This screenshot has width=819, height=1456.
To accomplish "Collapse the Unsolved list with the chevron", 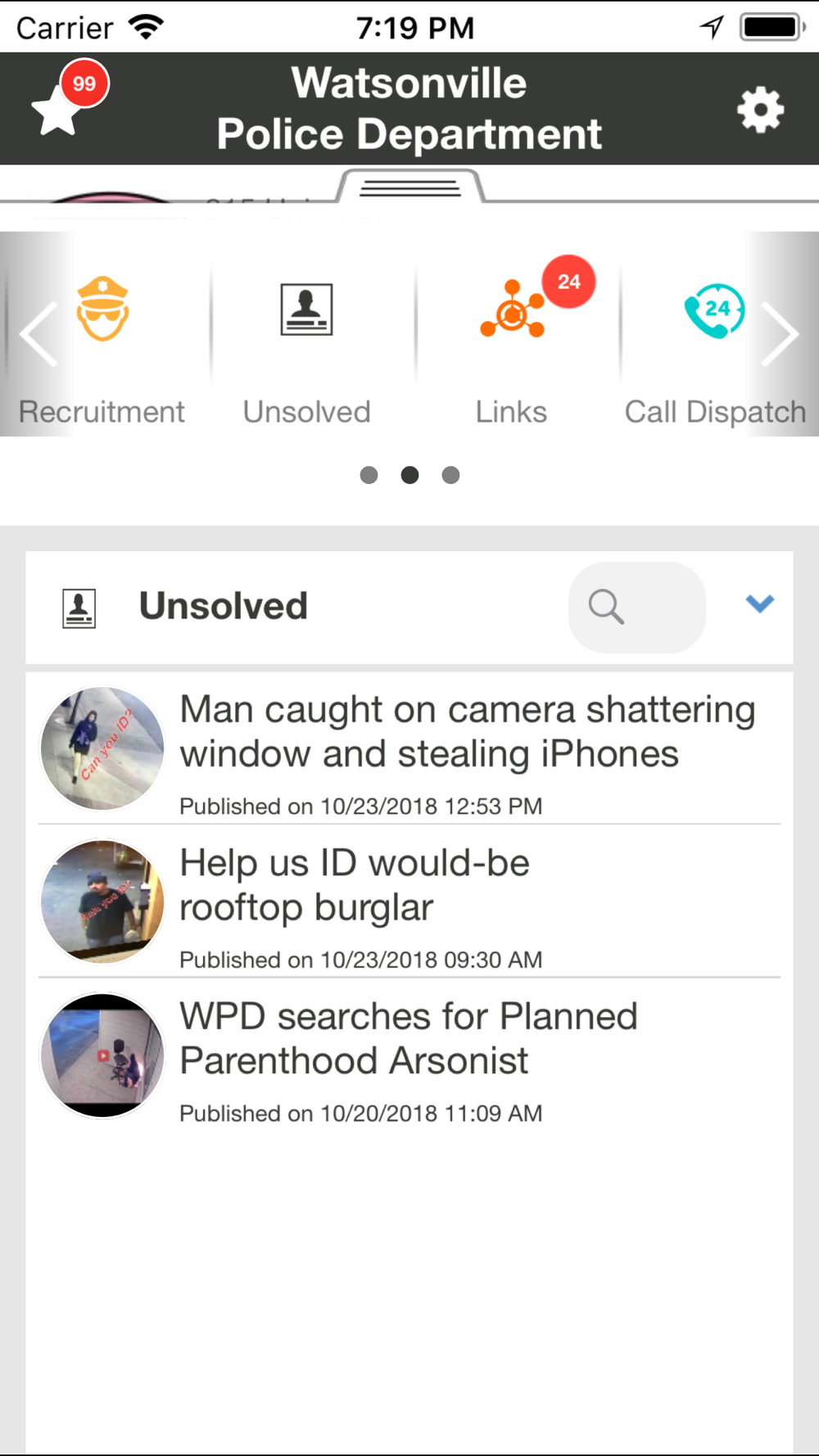I will pos(759,604).
